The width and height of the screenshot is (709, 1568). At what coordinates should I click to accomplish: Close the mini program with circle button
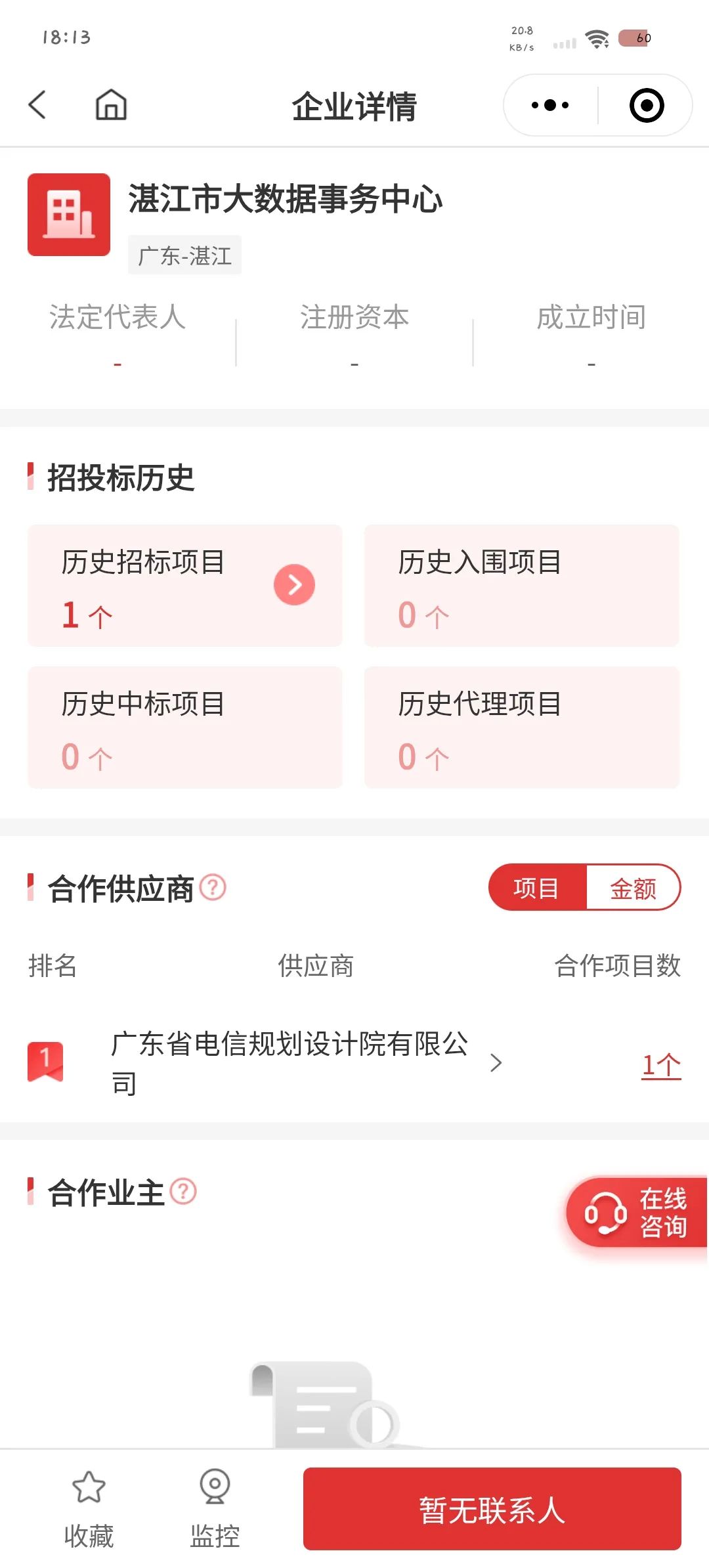[647, 105]
